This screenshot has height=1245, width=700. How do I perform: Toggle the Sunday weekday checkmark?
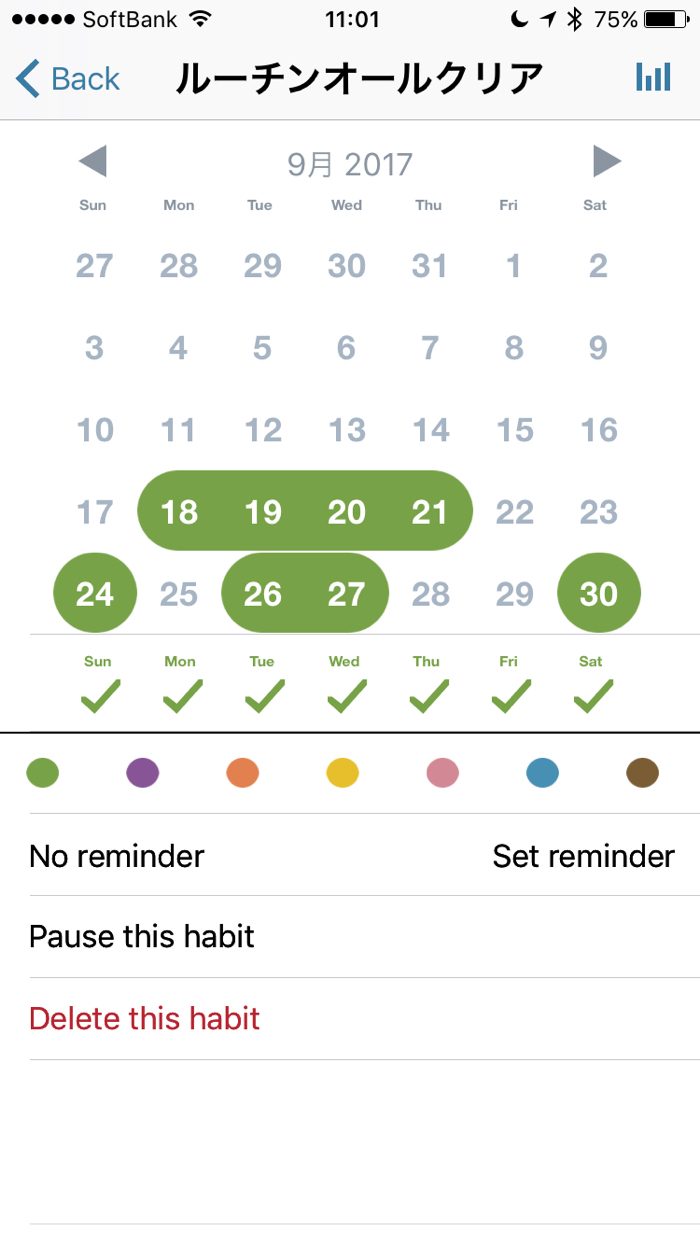click(x=98, y=693)
